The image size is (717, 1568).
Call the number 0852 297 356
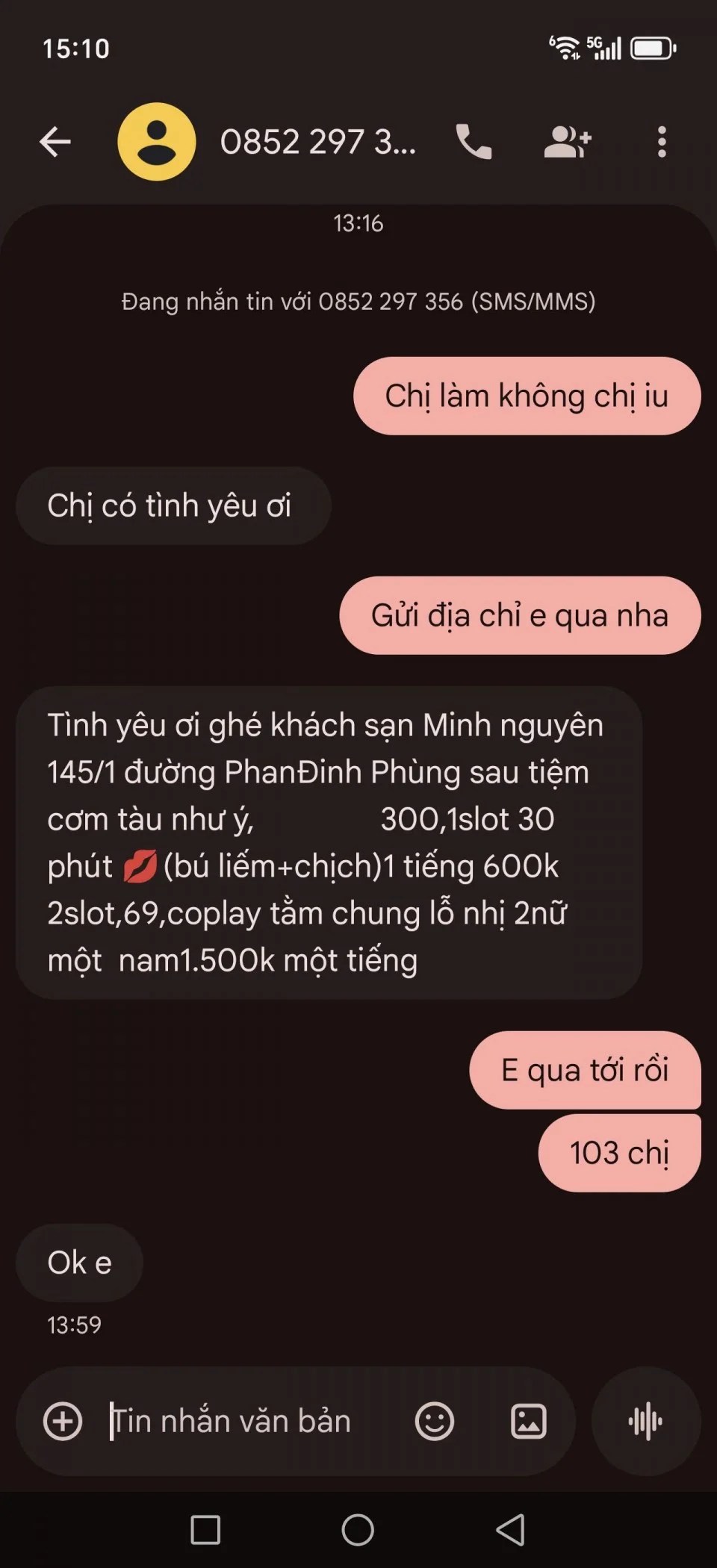coord(474,142)
